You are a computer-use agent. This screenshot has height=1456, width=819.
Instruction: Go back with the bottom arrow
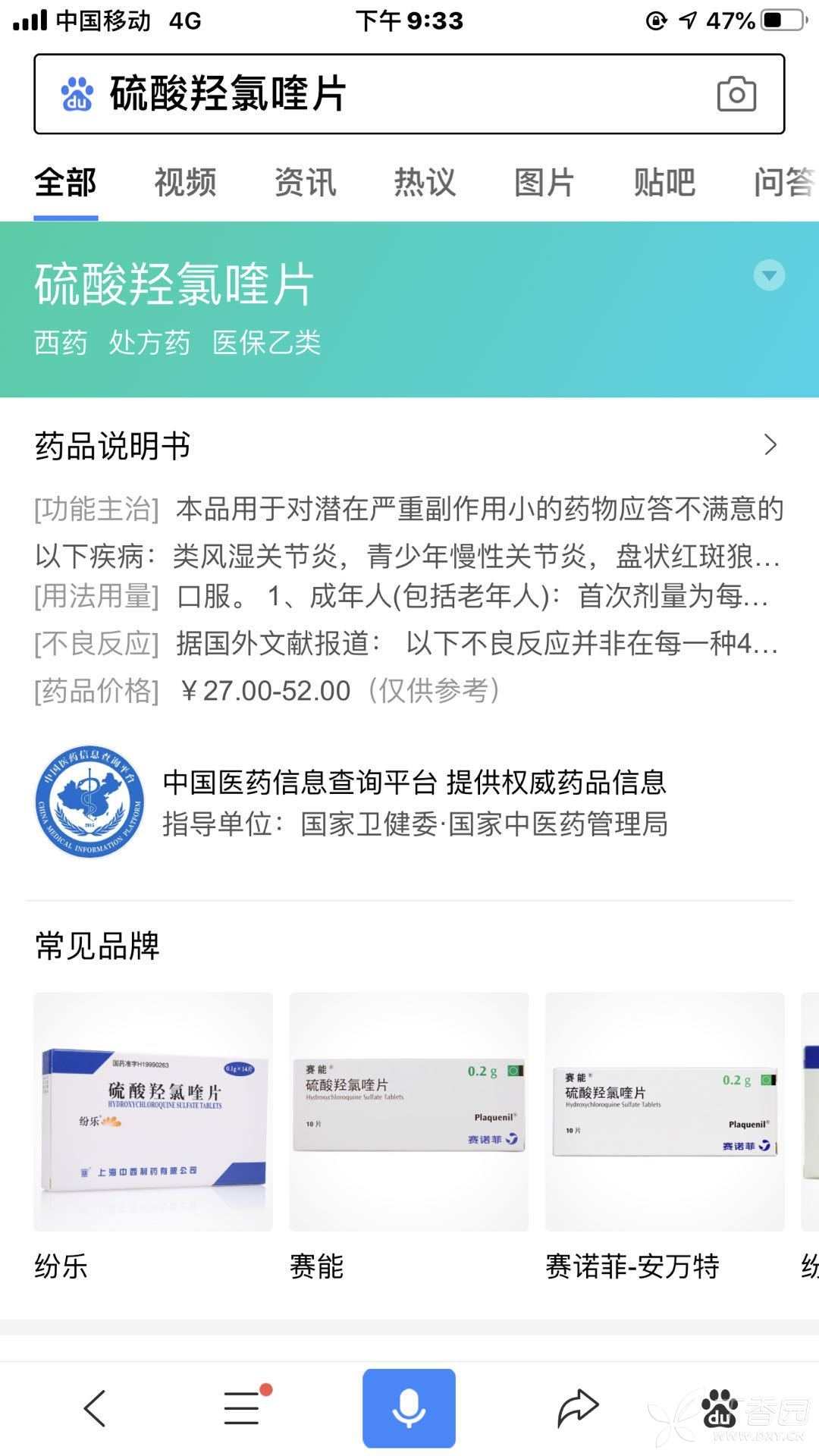[94, 1408]
